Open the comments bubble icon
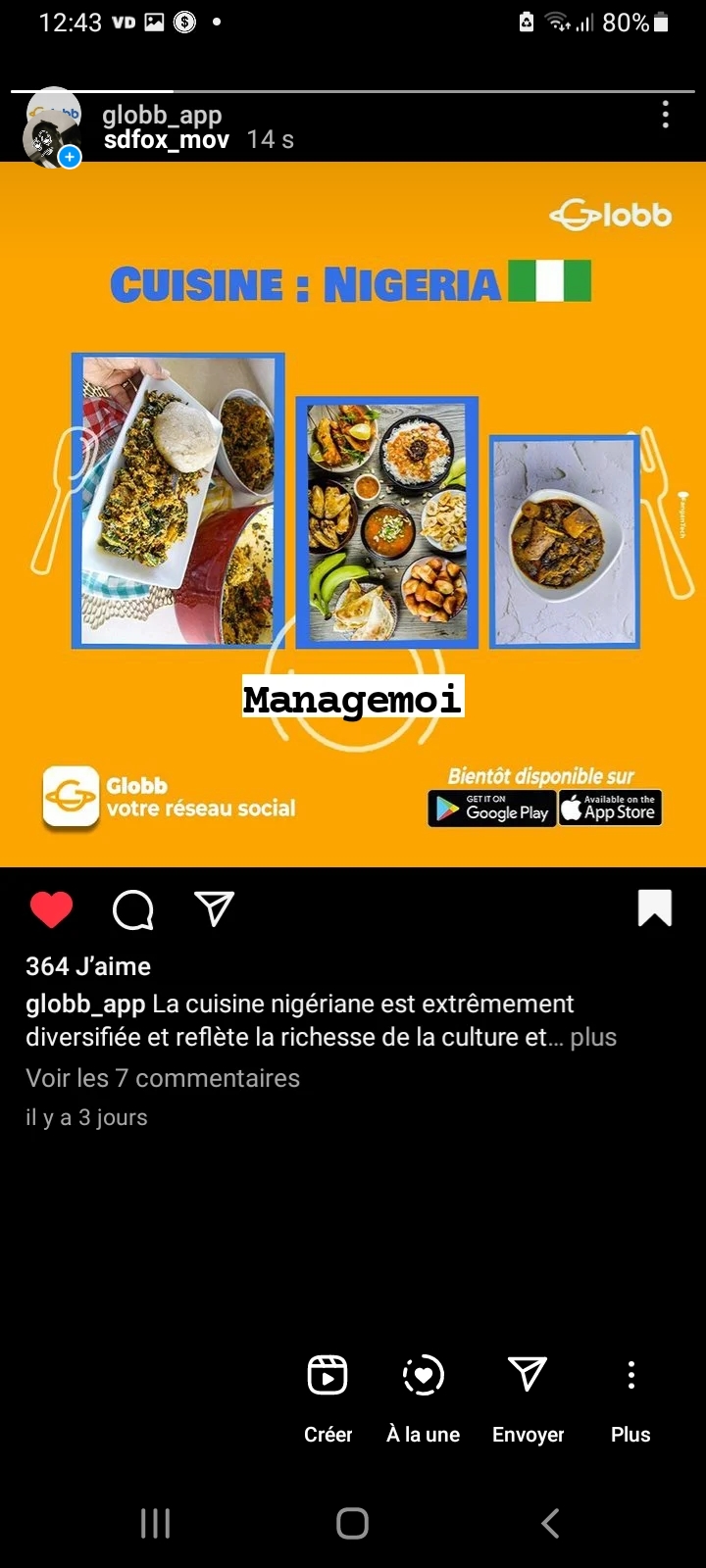This screenshot has width=706, height=1568. click(x=133, y=909)
